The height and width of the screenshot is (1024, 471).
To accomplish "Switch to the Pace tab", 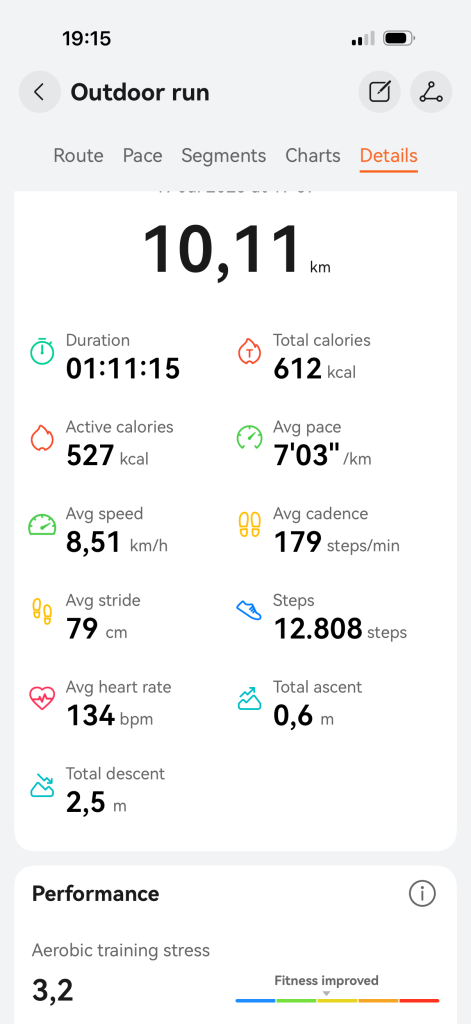I will pyautogui.click(x=142, y=155).
